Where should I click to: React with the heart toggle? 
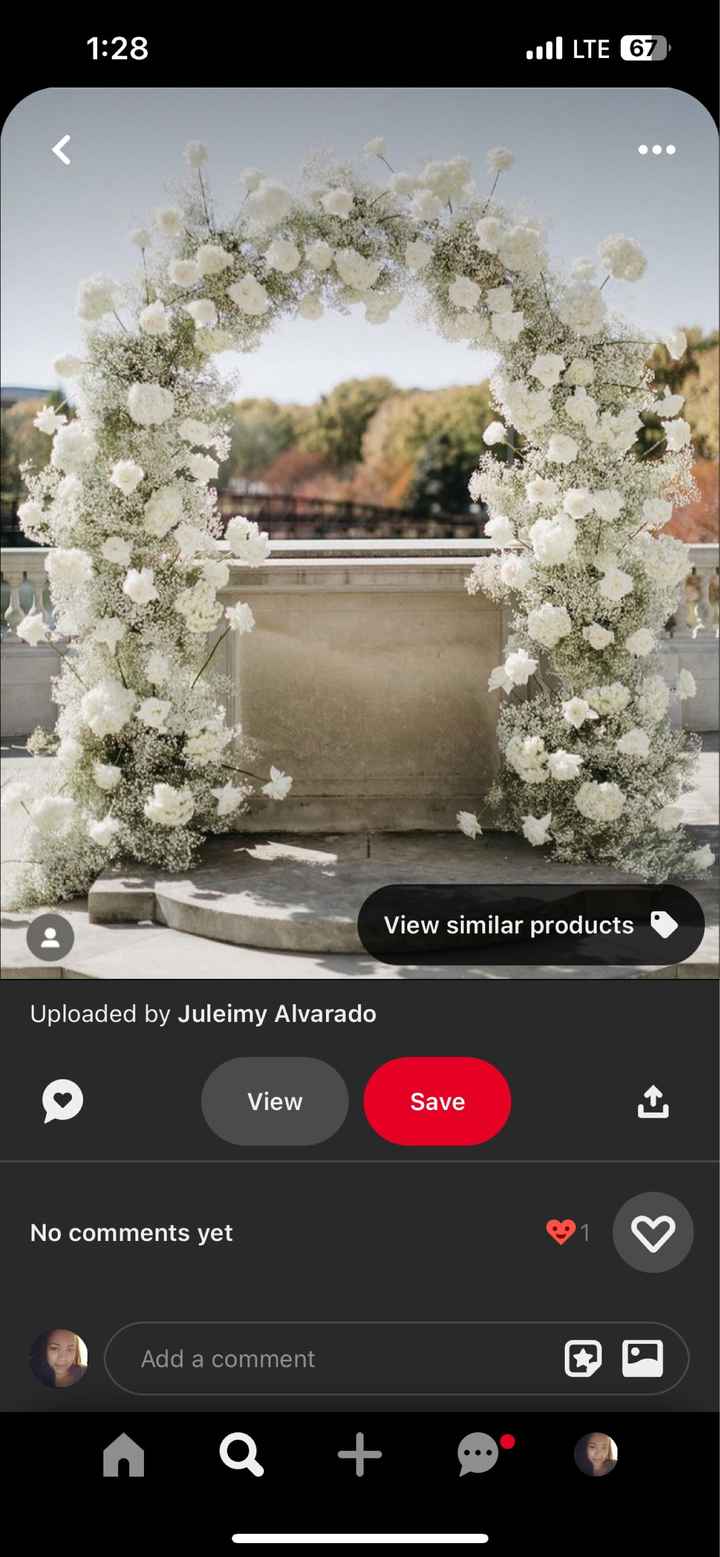pyautogui.click(x=652, y=1232)
